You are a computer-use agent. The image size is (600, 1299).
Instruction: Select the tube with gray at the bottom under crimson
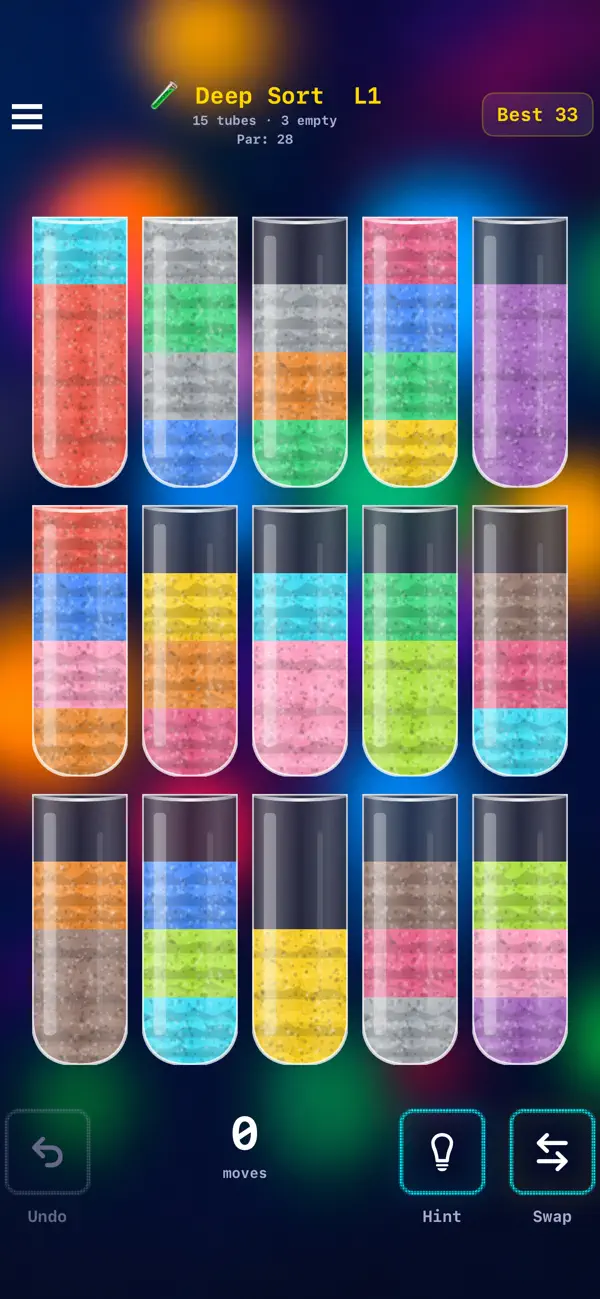coord(410,929)
